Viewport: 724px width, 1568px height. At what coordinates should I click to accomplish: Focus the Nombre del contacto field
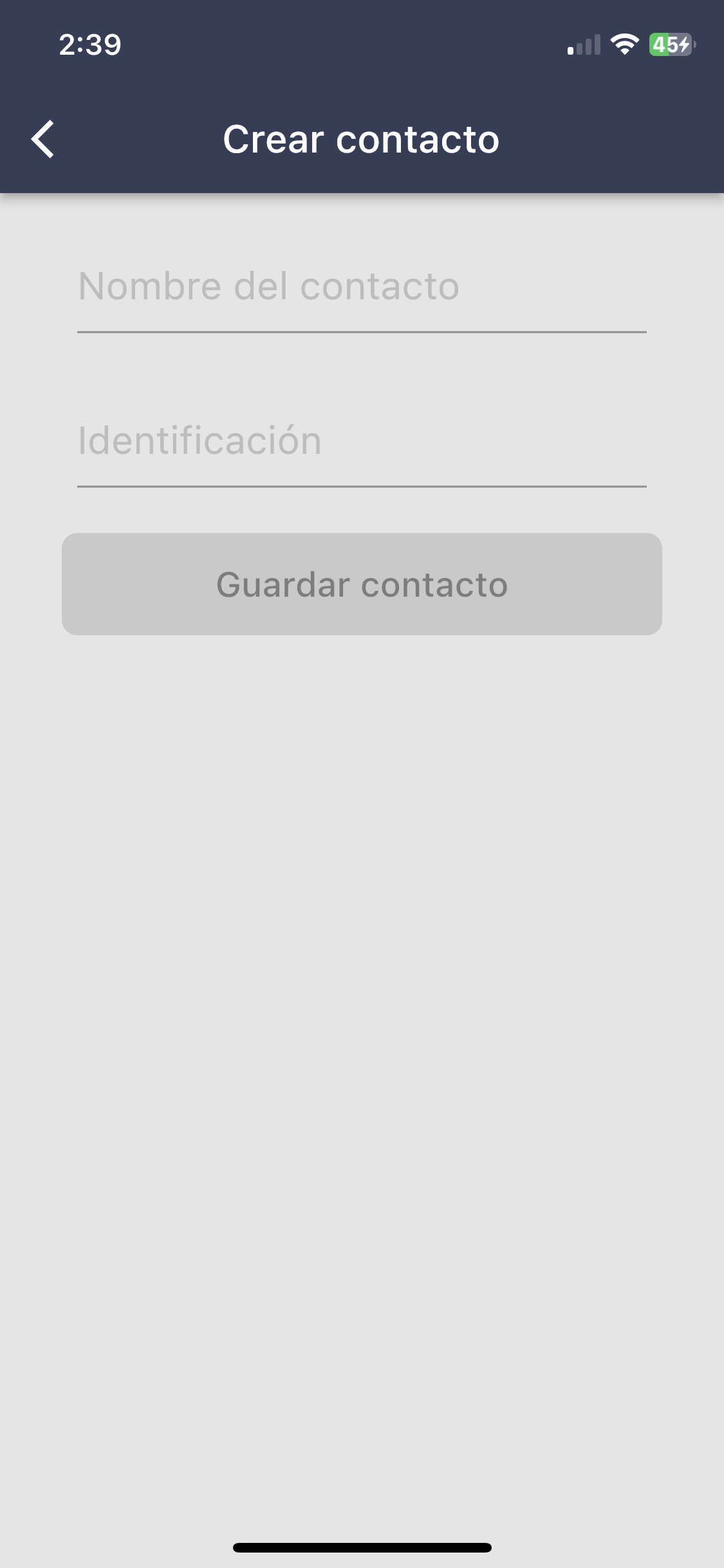click(x=361, y=287)
